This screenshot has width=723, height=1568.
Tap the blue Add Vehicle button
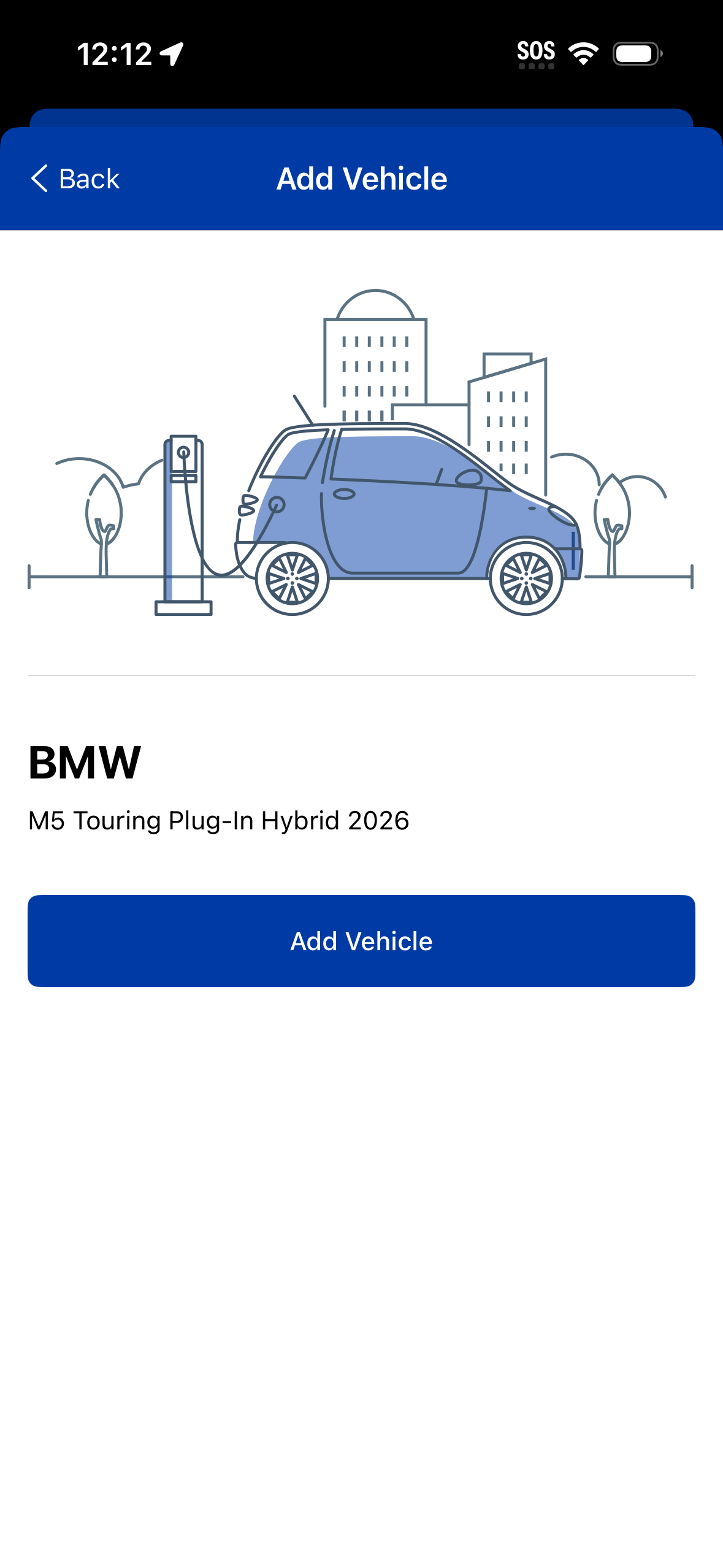tap(361, 940)
